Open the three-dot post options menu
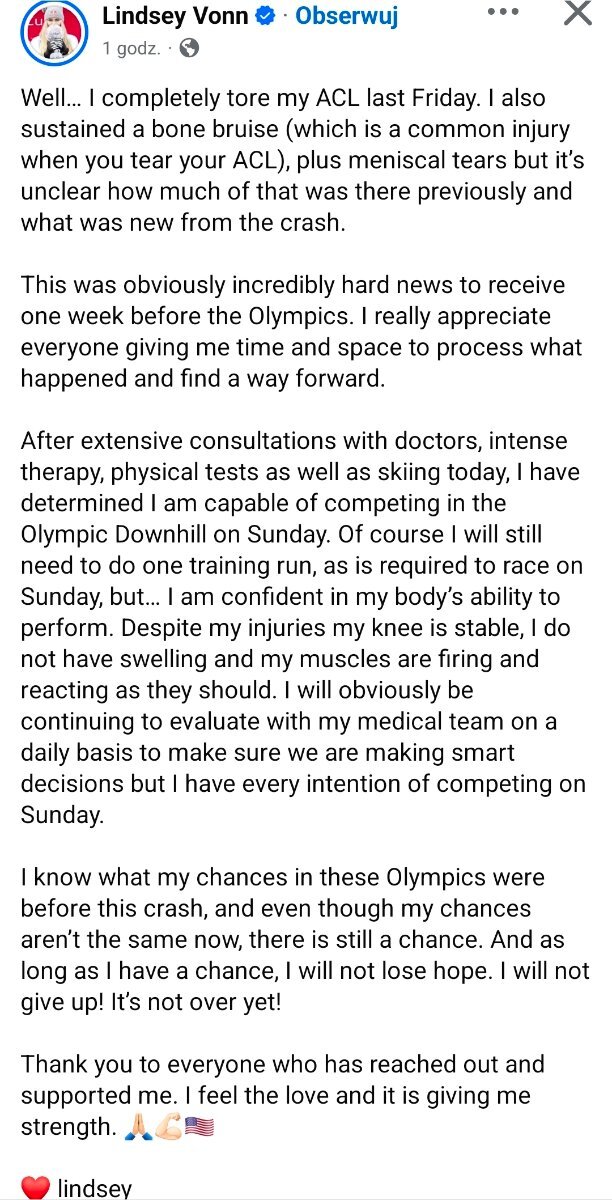Screen dimensions: 612x1200 [502, 13]
